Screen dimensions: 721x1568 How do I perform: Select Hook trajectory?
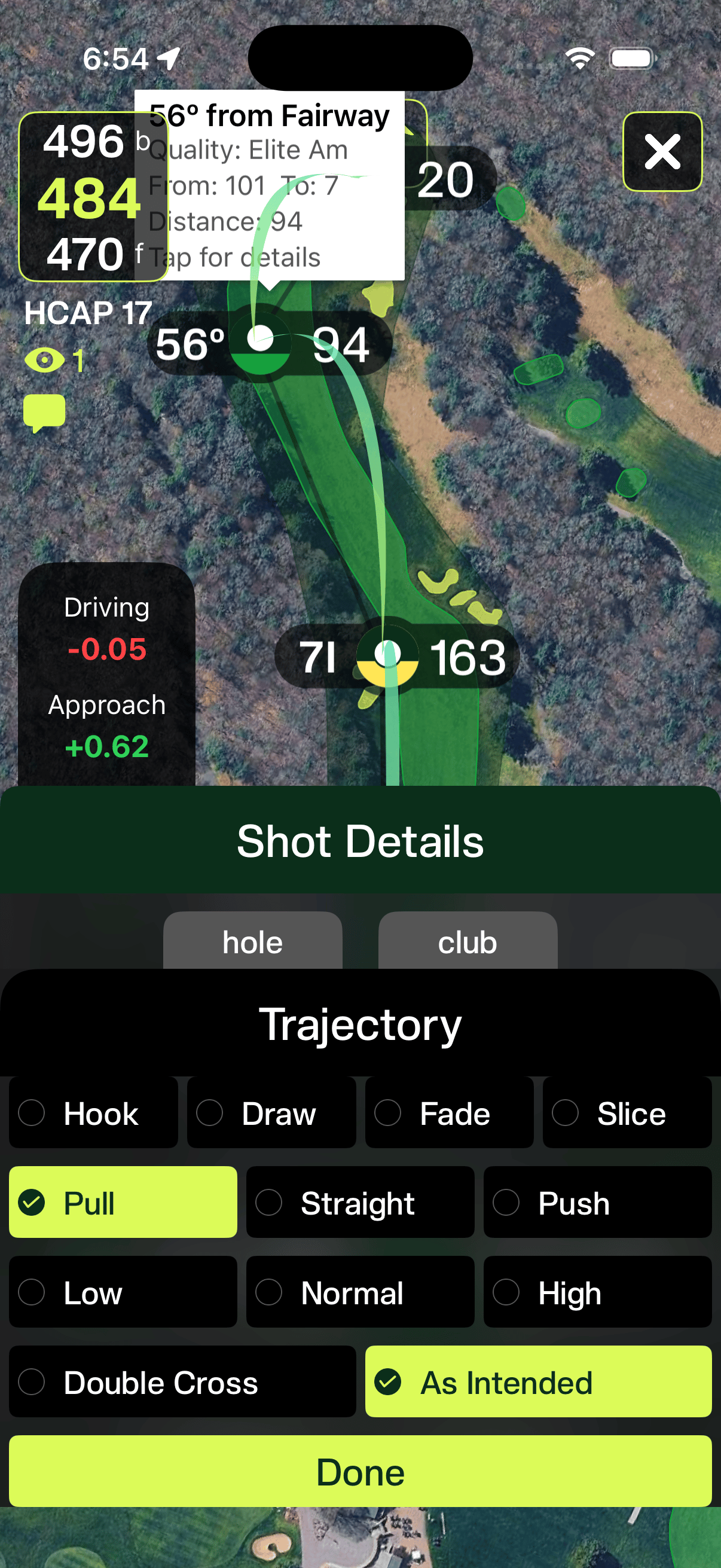(94, 1113)
